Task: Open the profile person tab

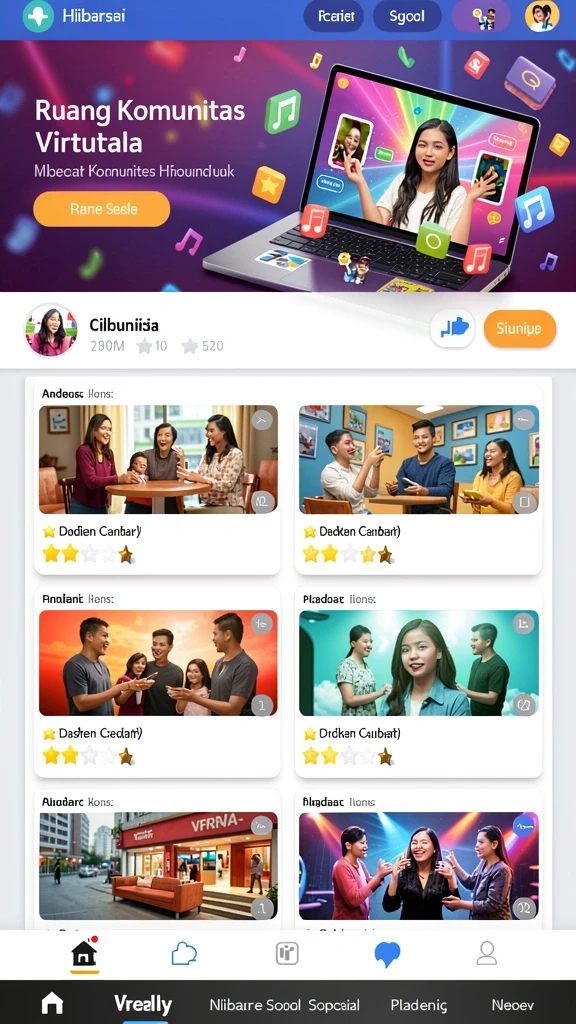Action: (x=487, y=953)
